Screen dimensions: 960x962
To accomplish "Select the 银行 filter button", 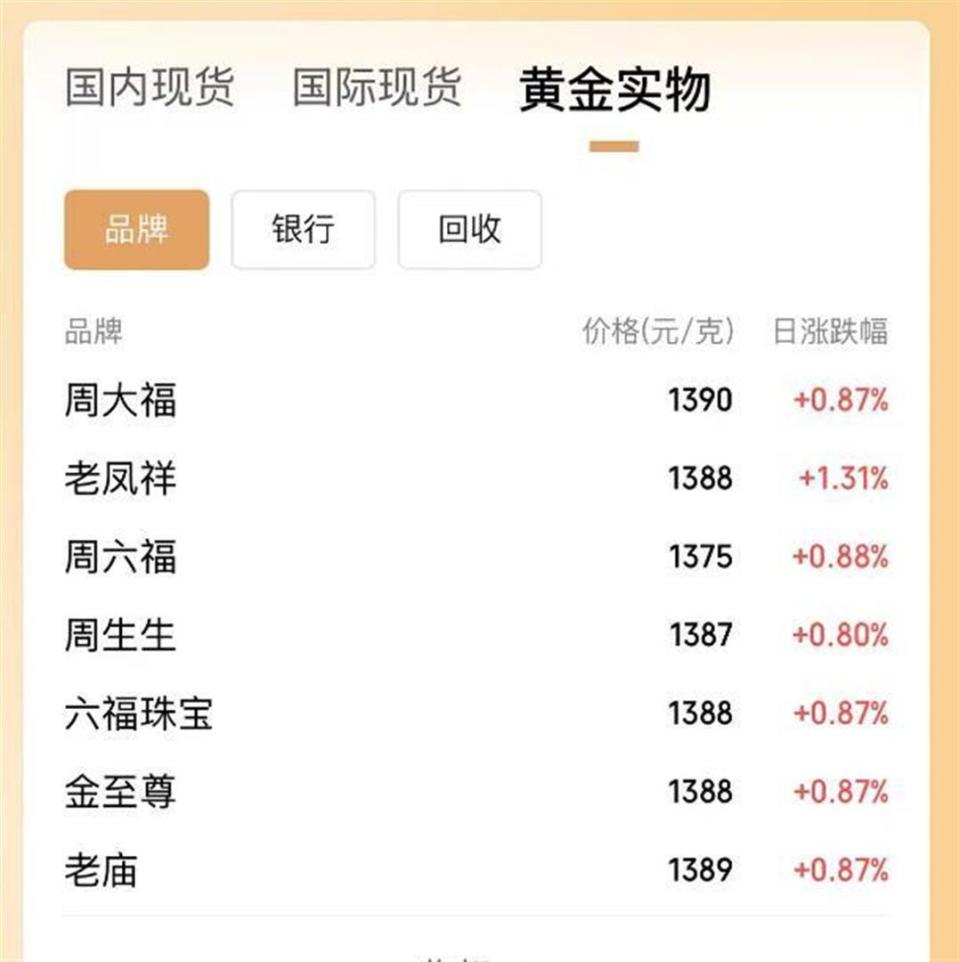I will (303, 230).
